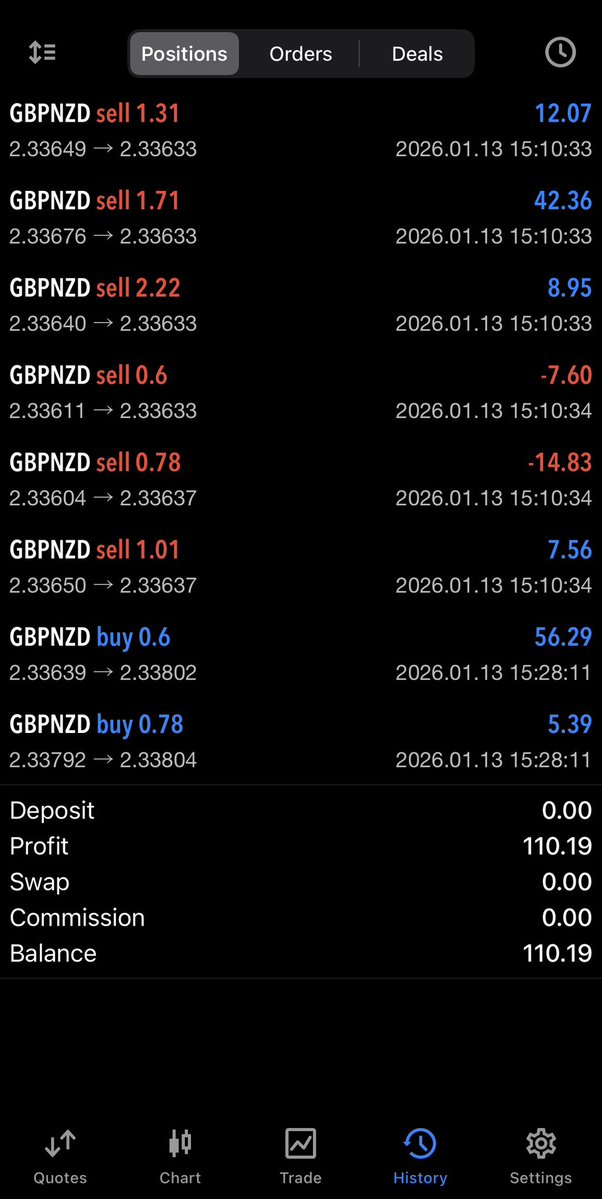This screenshot has width=602, height=1199.
Task: Open the GBPNZD sell 0.6 position
Action: 300,392
